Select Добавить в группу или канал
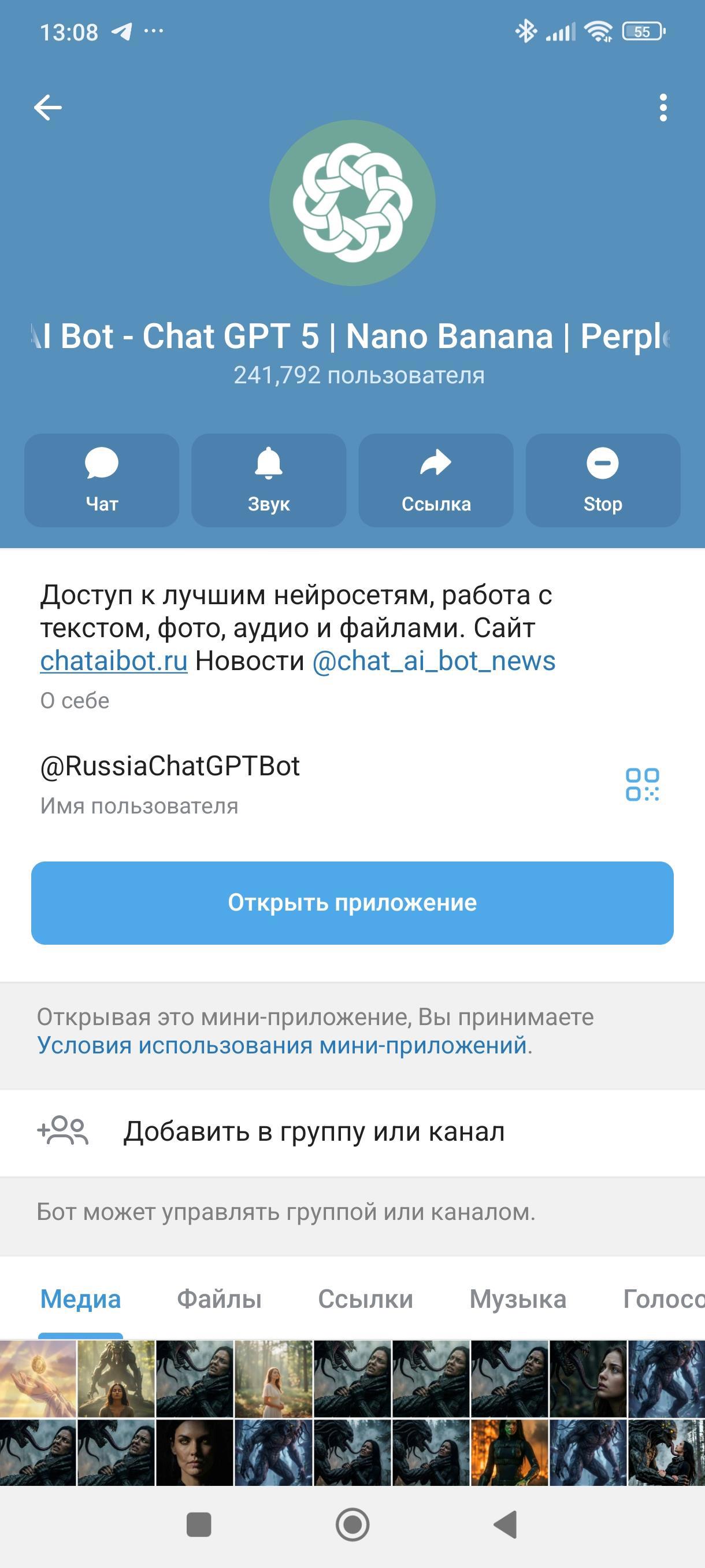Screen dimensions: 705x1568 point(314,1131)
